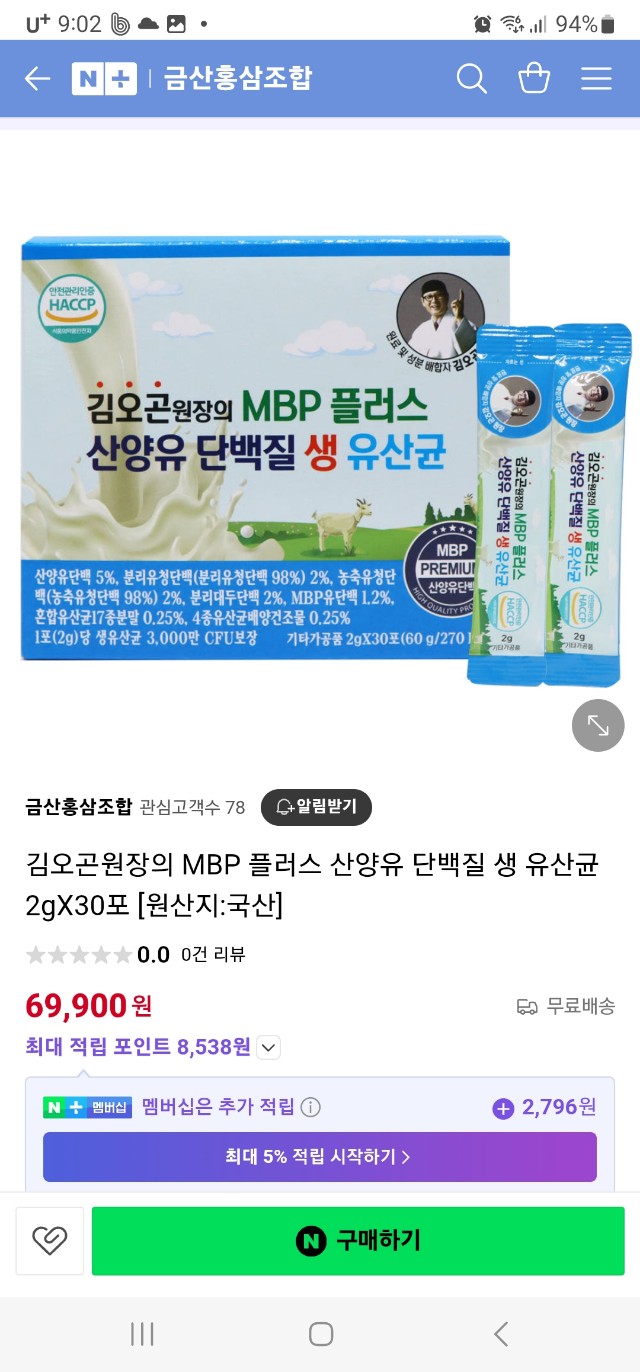Tap the green 구매하기 button
640x1372 pixels.
(x=358, y=1241)
